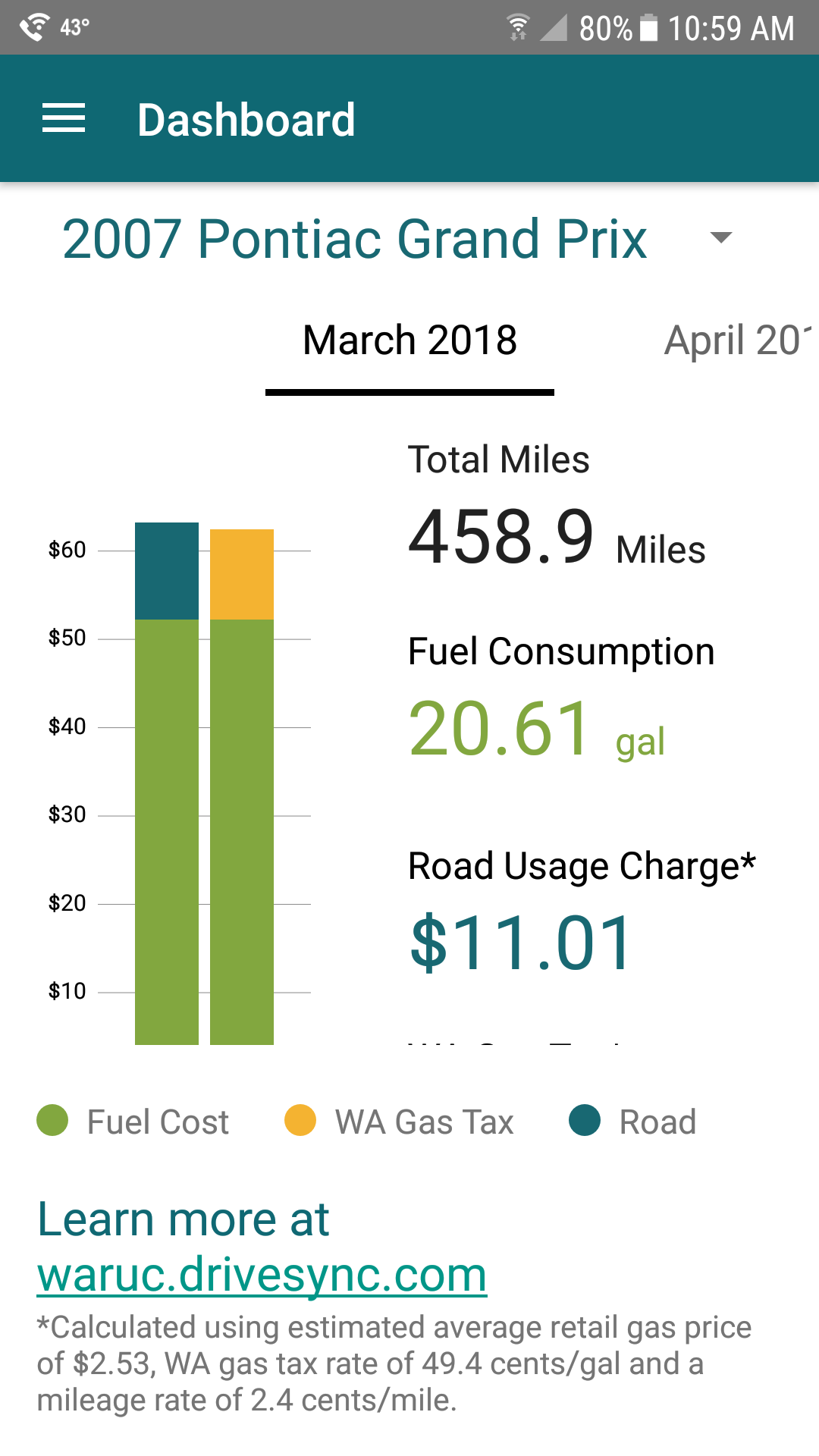Toggle the WA Gas Tax legend item

pyautogui.click(x=399, y=1122)
